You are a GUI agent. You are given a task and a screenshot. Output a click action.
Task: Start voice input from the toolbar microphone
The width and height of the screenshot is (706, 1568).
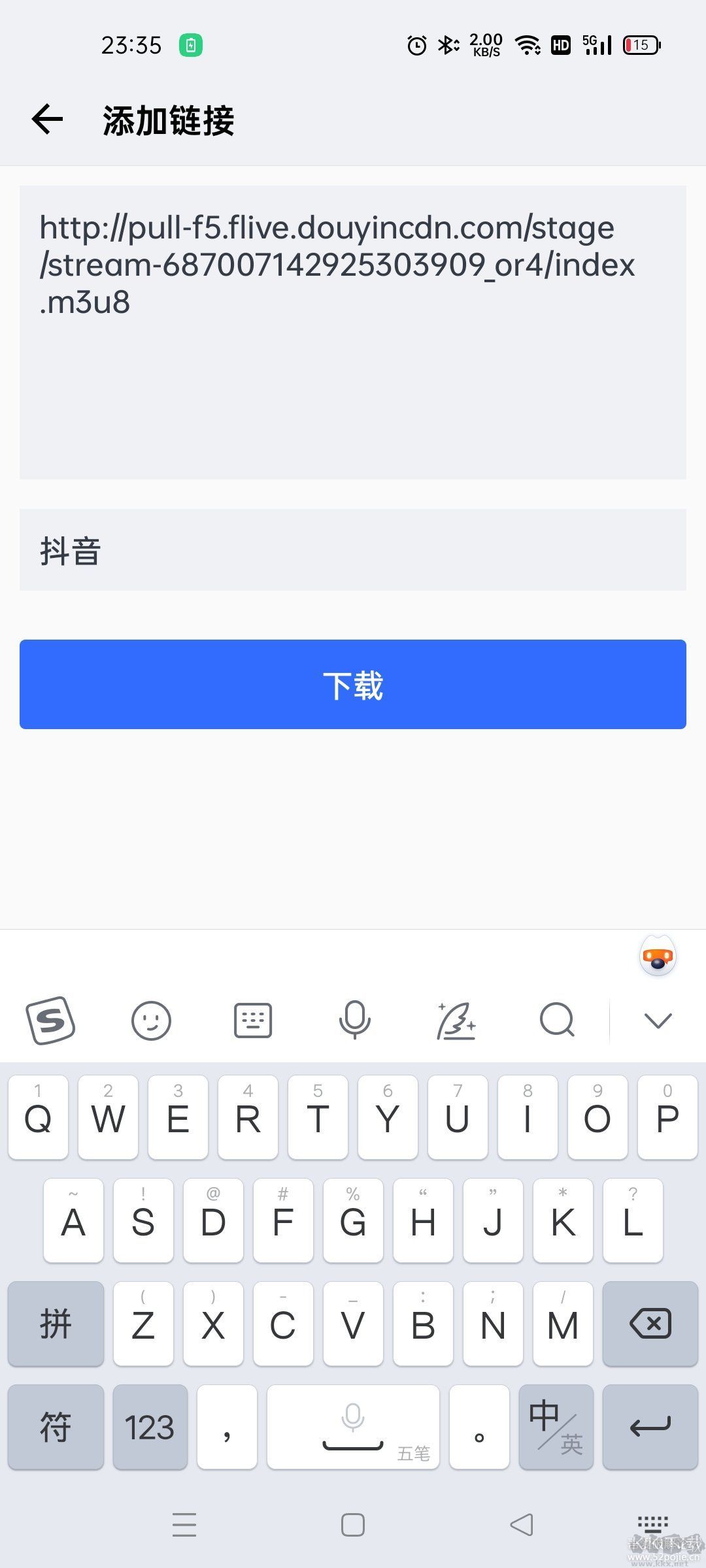354,1021
